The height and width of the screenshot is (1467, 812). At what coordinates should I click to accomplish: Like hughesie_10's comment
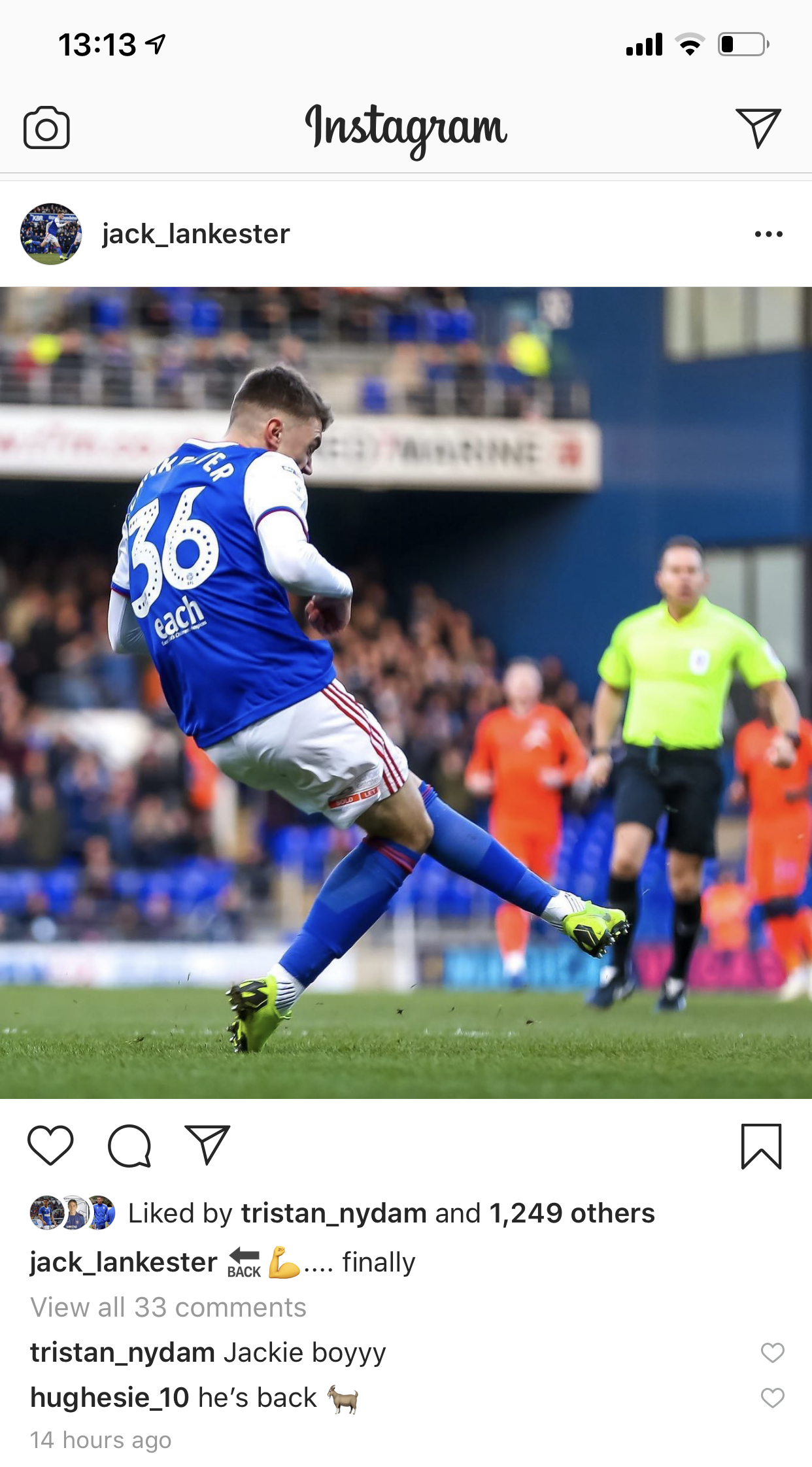click(772, 1398)
